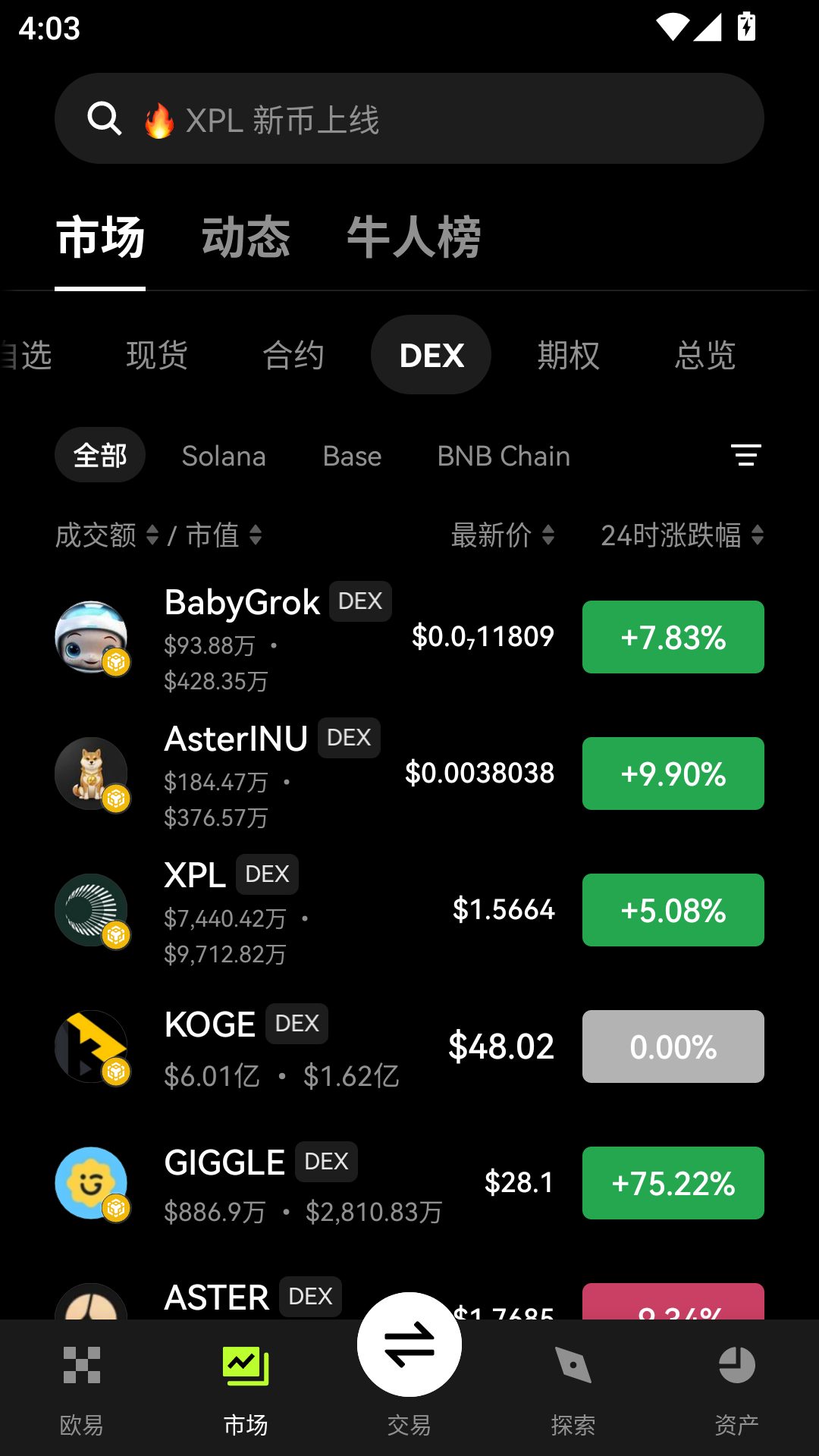The width and height of the screenshot is (819, 1456).
Task: Toggle 成交额 sort order
Action: click(107, 535)
